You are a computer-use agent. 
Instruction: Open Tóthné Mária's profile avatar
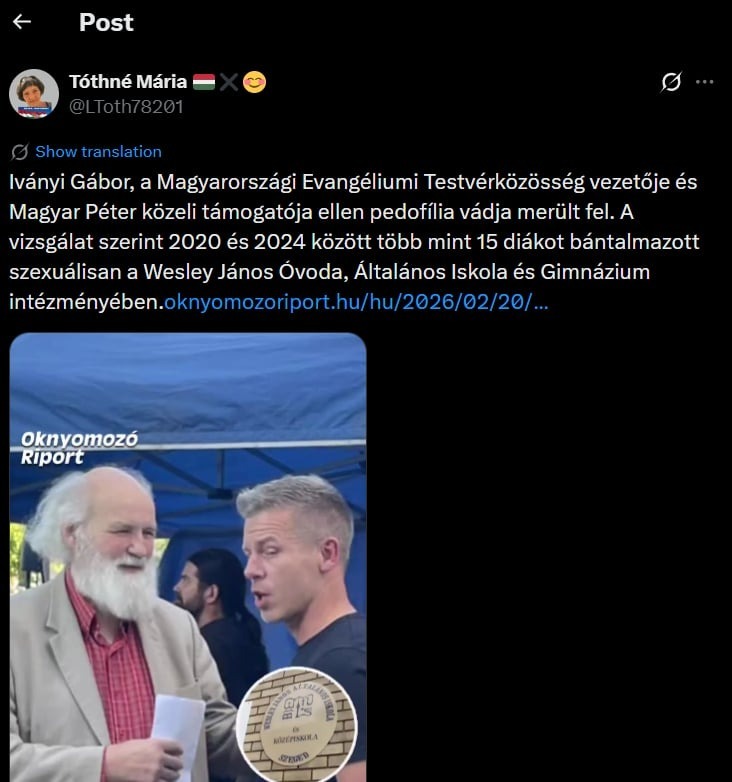pyautogui.click(x=33, y=94)
